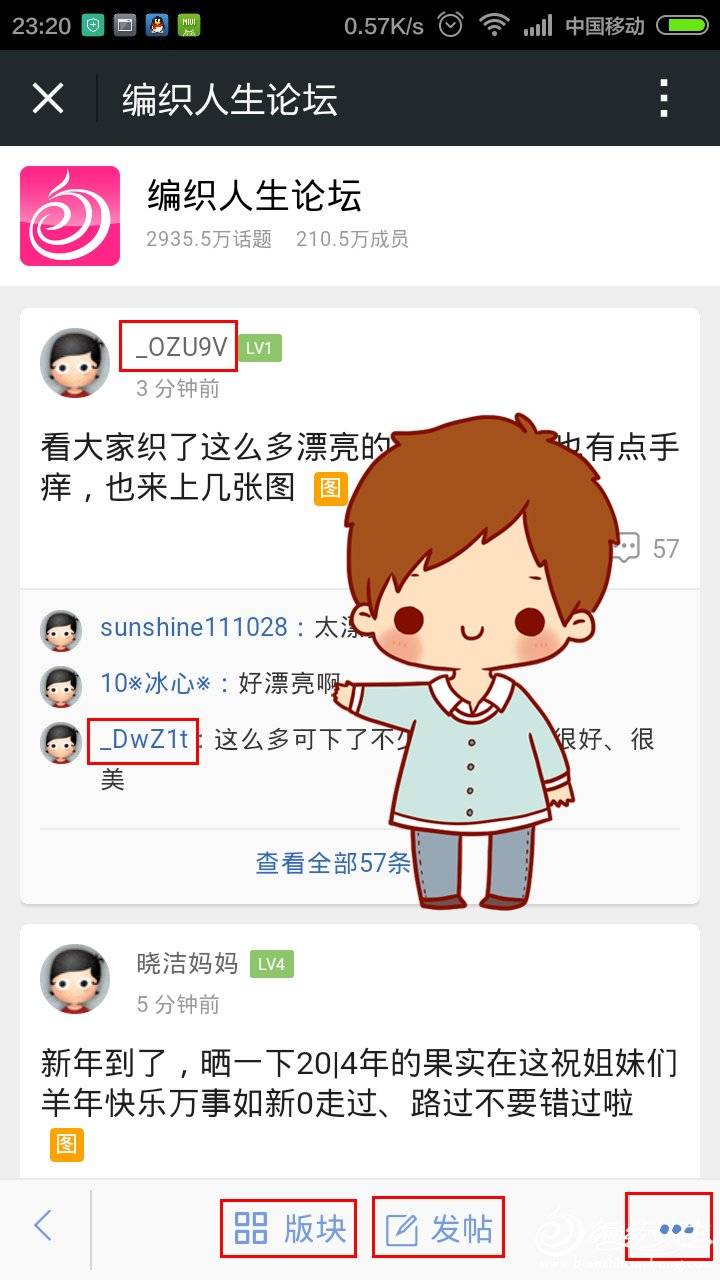This screenshot has width=720, height=1280.
Task: Go back with the bottom arrow
Action: pyautogui.click(x=42, y=1226)
